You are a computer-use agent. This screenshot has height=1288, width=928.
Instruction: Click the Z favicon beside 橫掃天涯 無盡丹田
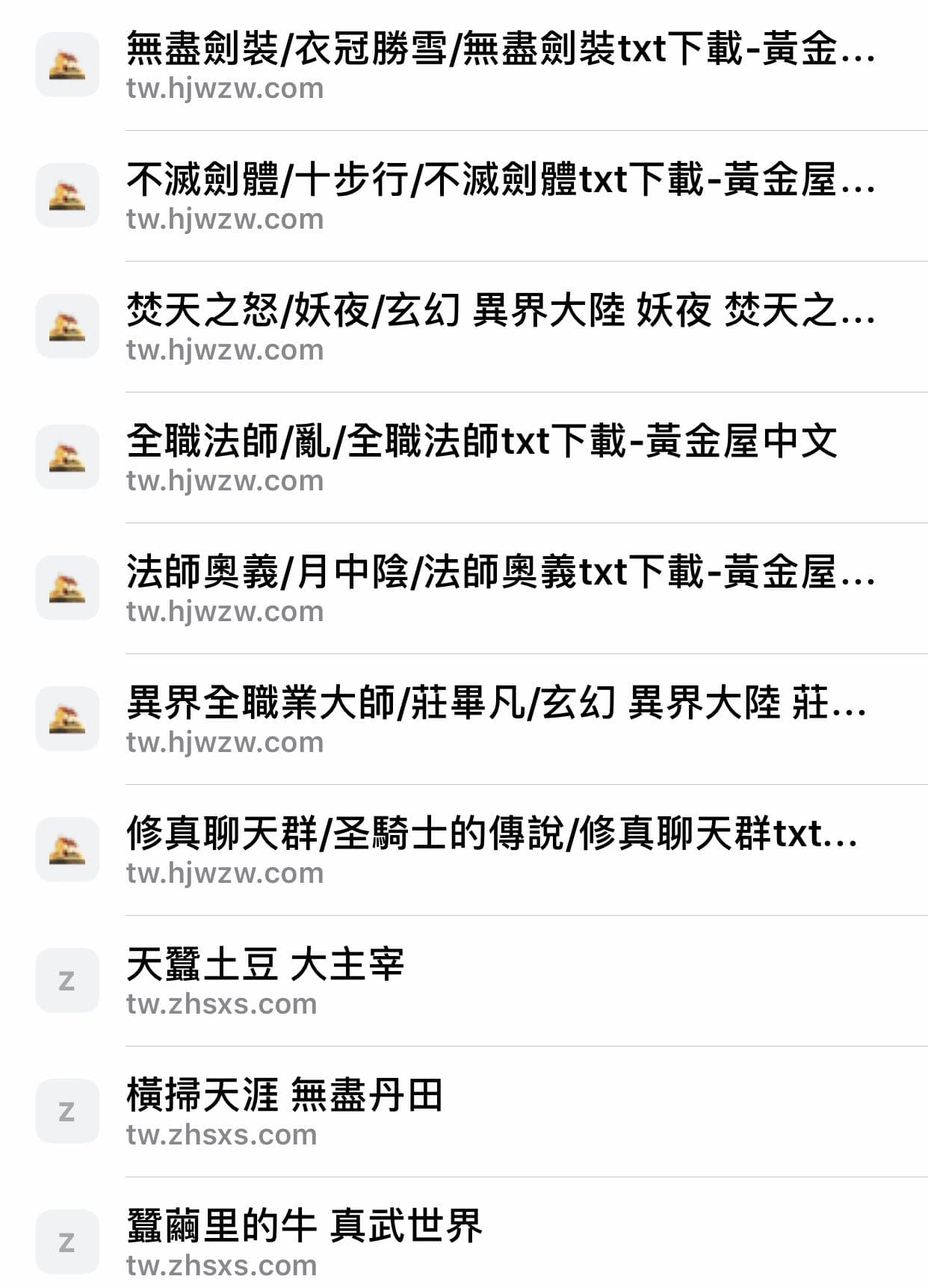(66, 1109)
